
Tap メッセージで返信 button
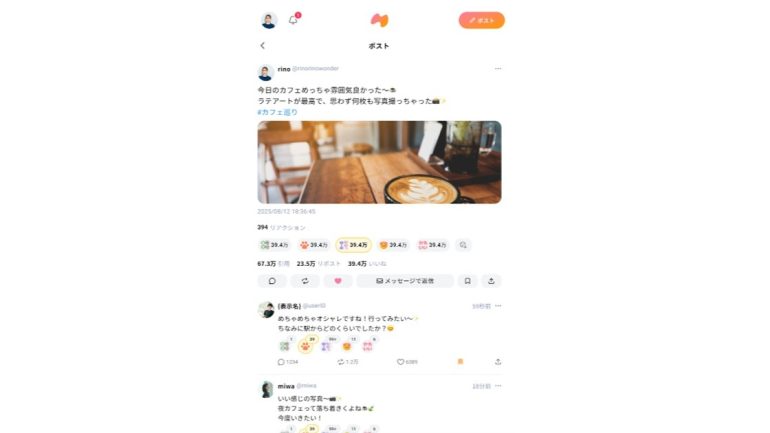[x=405, y=281]
